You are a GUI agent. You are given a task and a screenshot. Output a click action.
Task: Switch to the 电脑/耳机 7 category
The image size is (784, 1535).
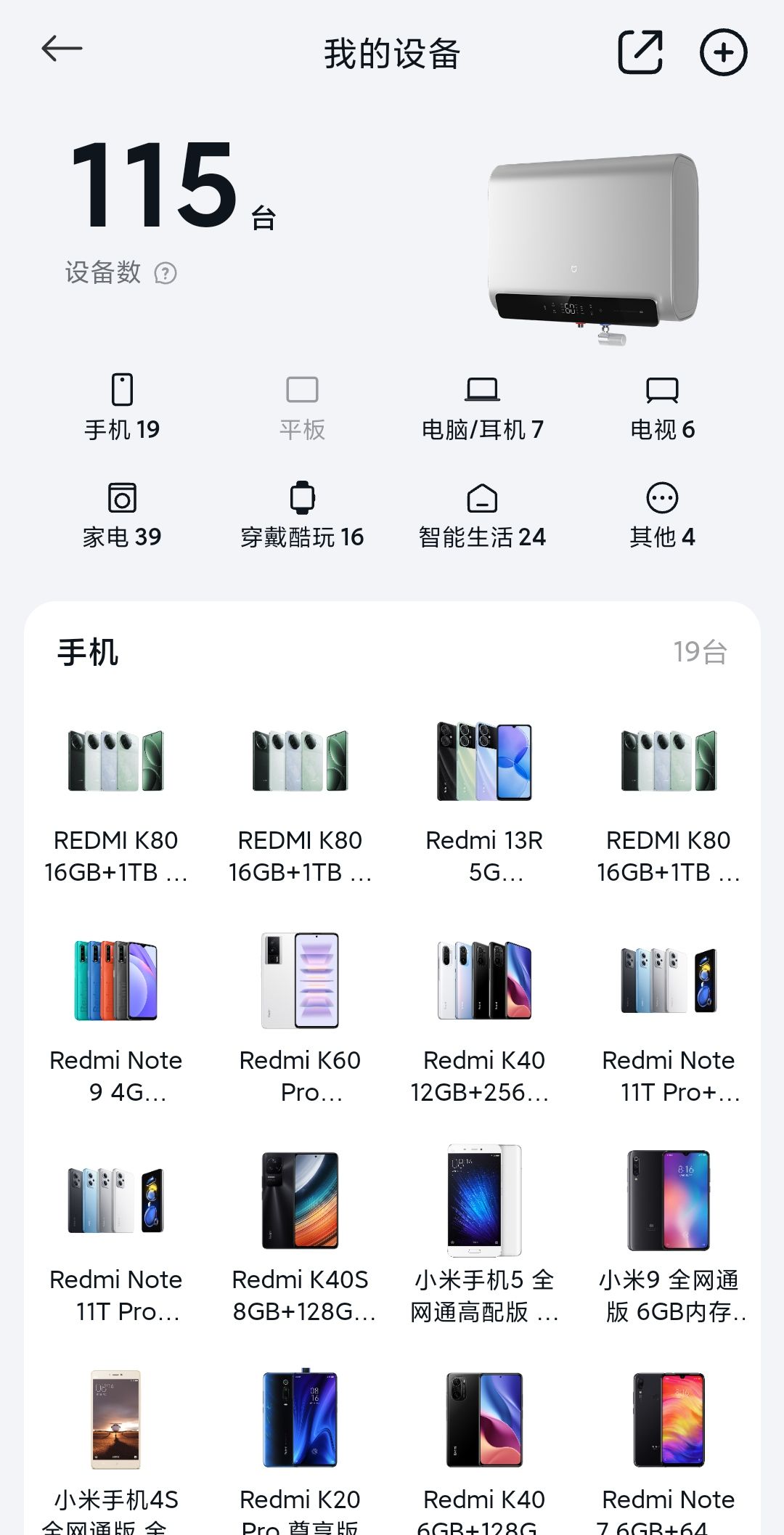point(482,407)
